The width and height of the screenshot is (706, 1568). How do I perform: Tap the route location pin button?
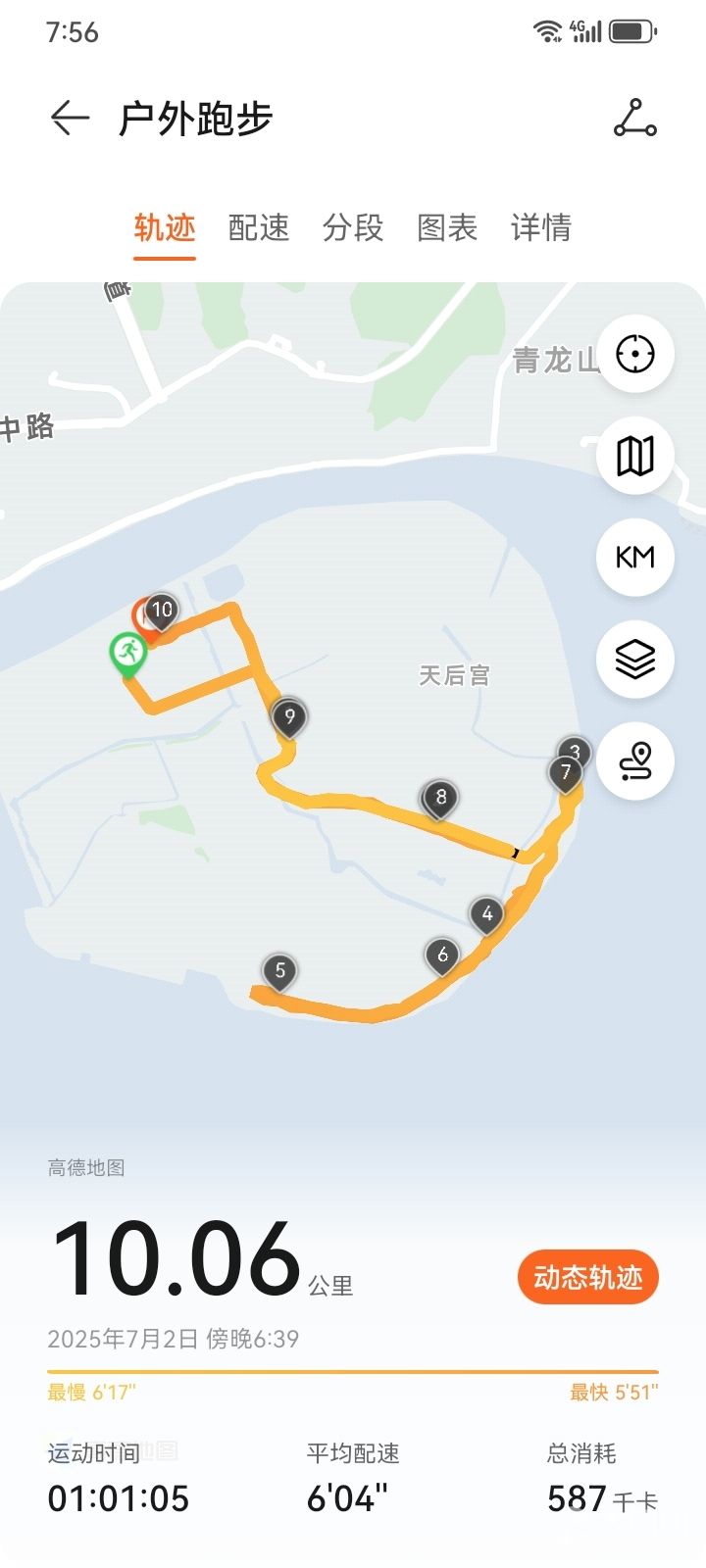click(x=635, y=761)
